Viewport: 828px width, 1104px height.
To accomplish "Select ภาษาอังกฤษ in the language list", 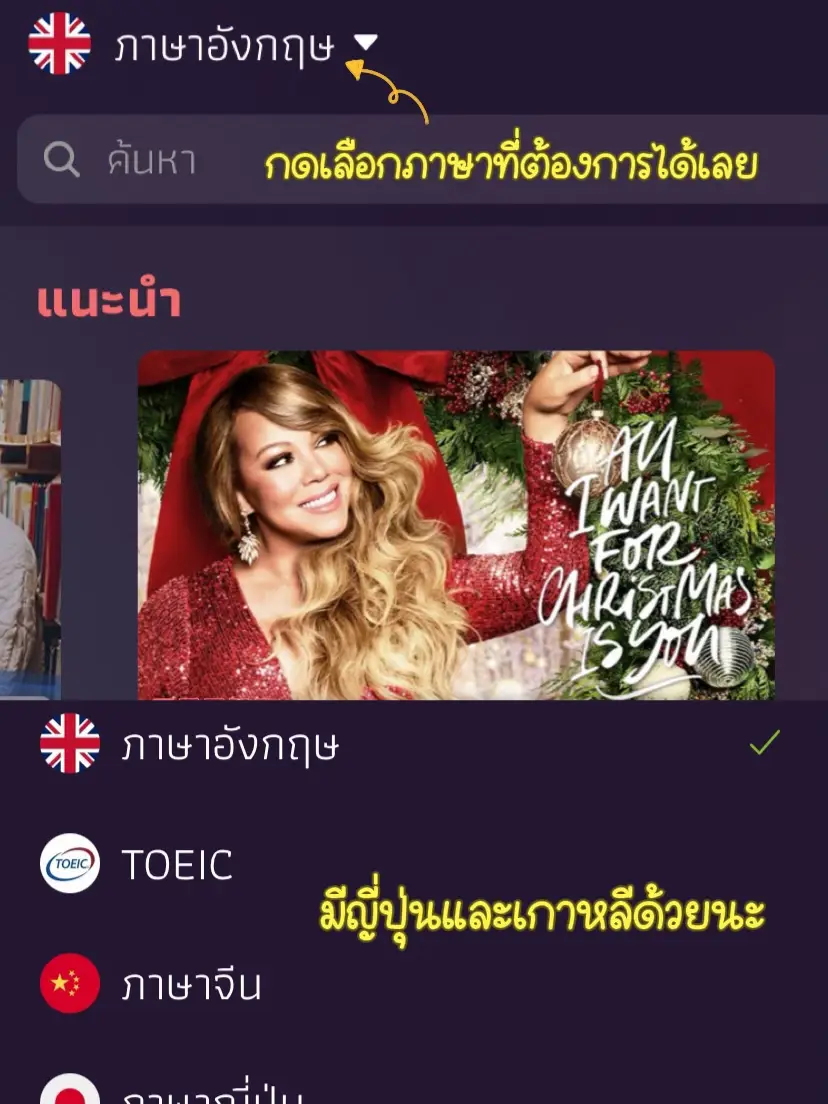I will [230, 745].
